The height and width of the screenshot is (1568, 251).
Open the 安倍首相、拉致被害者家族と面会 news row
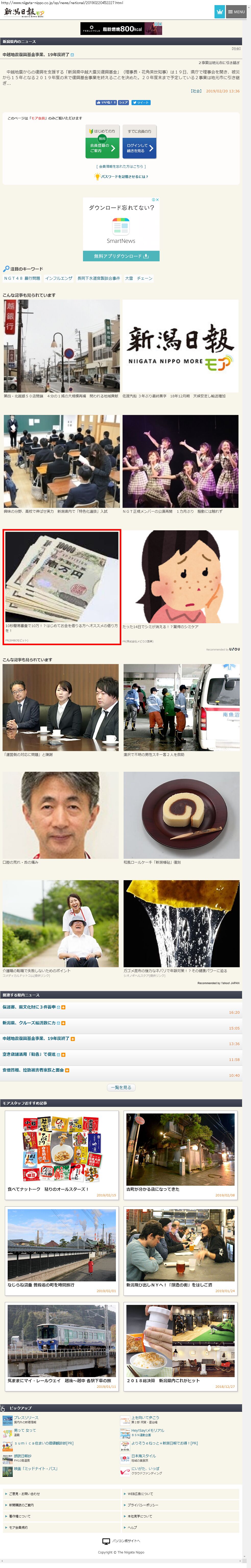tap(33, 1070)
